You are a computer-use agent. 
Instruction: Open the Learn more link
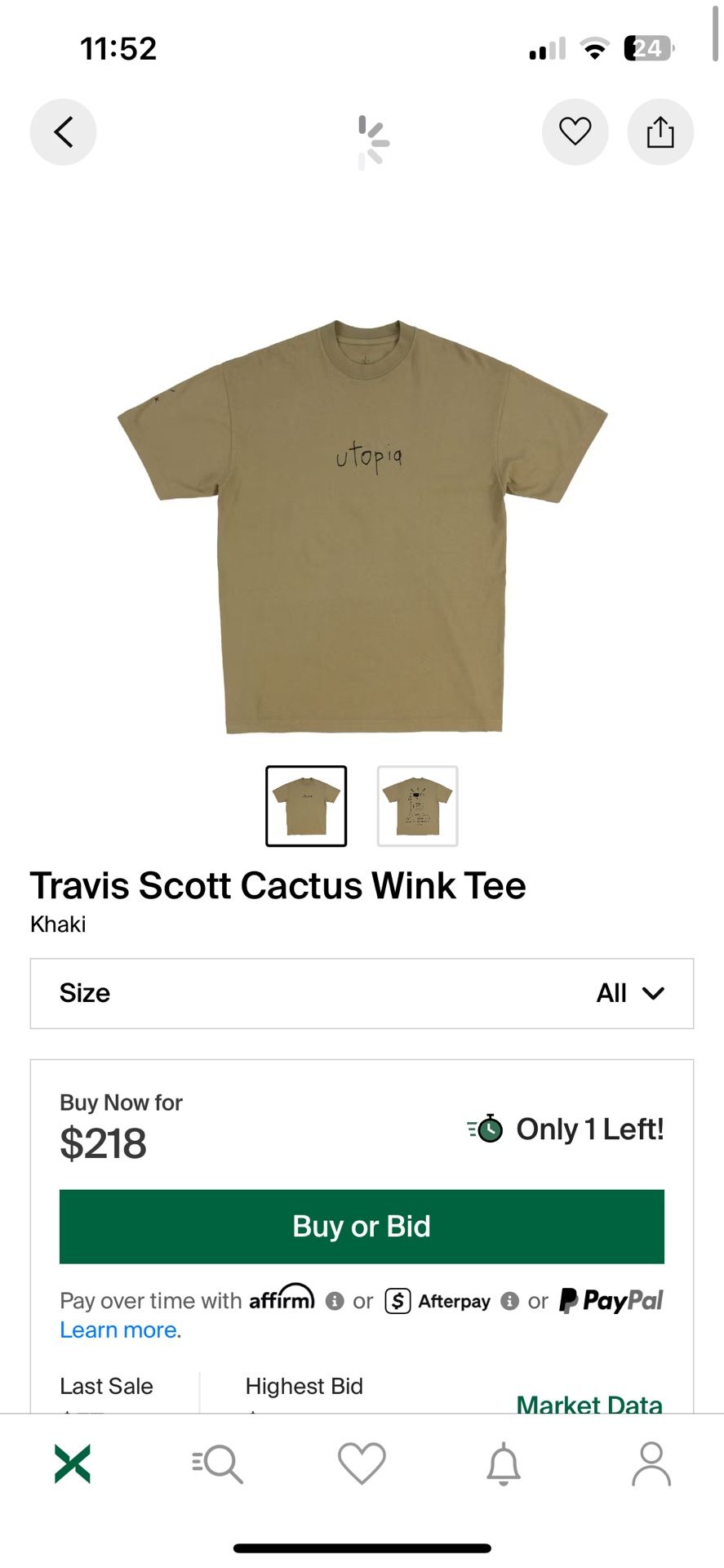pyautogui.click(x=119, y=1330)
